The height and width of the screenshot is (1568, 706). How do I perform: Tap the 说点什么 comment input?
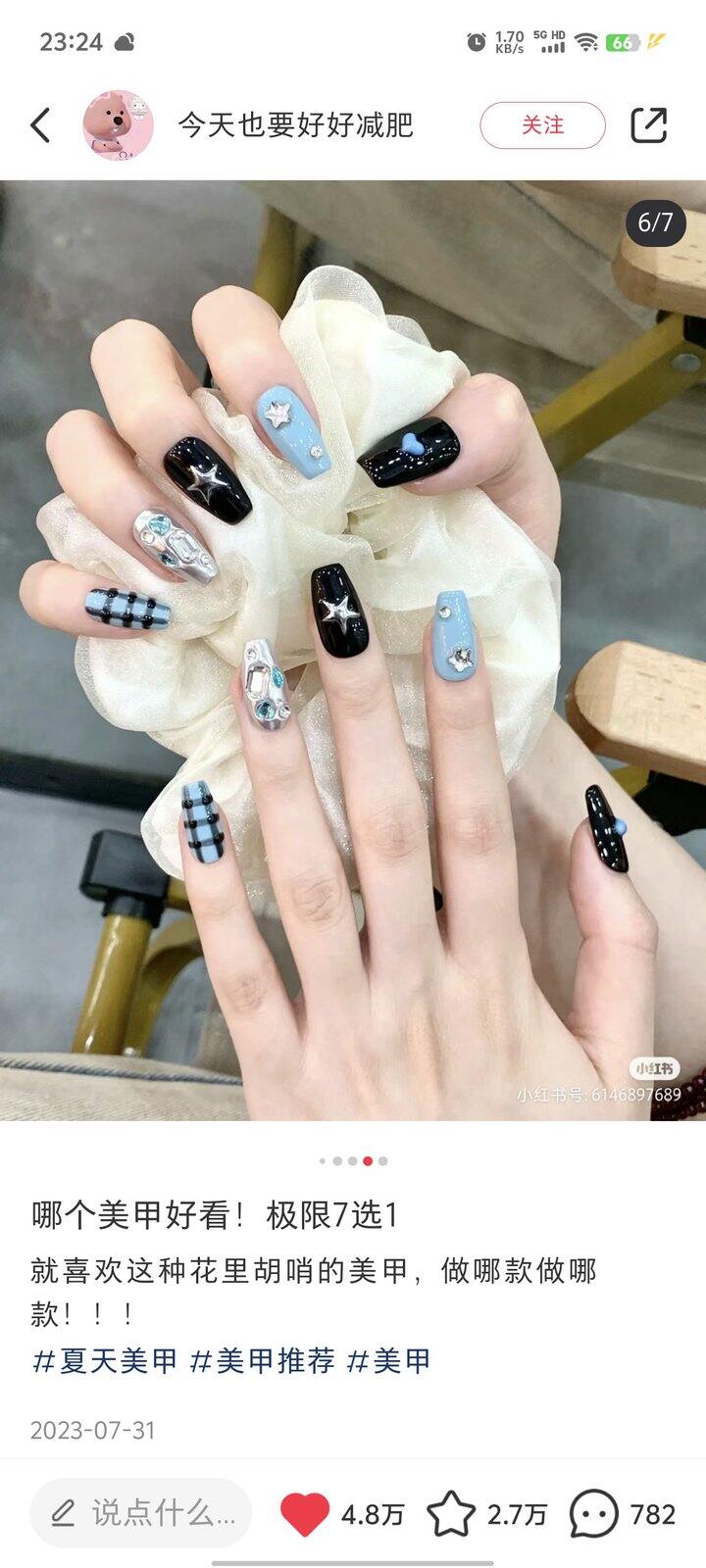(141, 1513)
